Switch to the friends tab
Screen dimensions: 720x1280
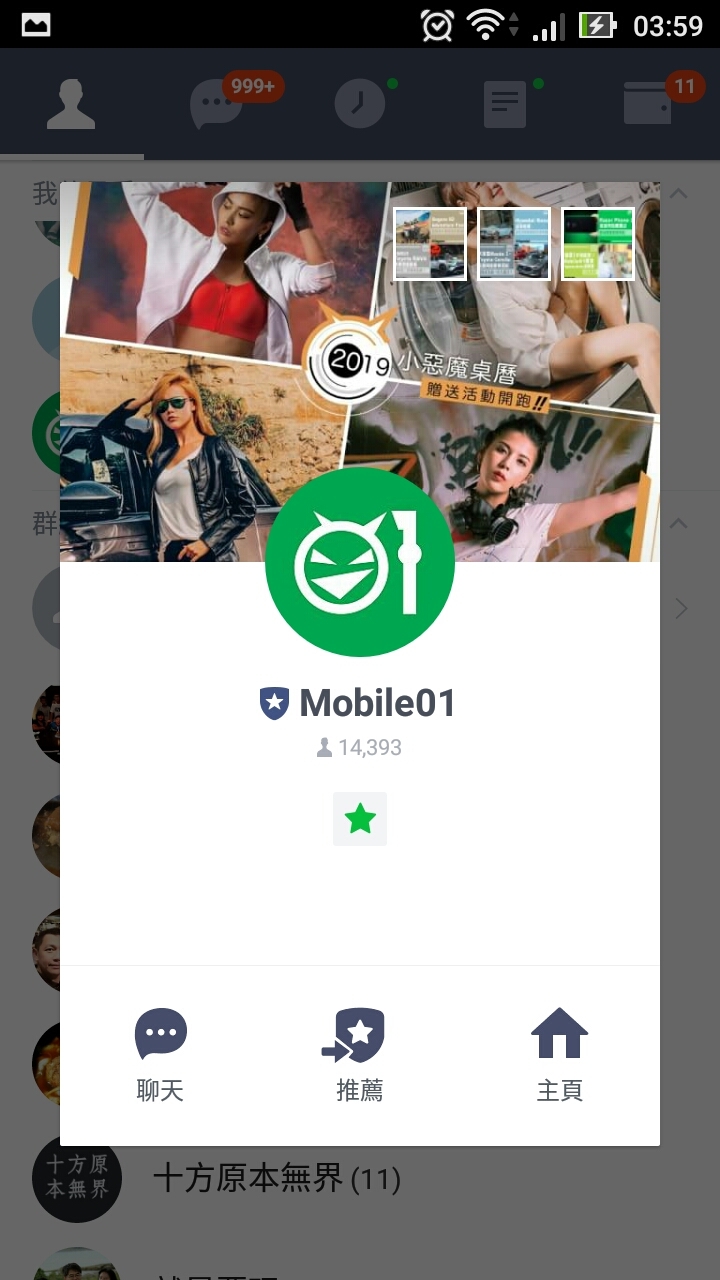(x=71, y=103)
